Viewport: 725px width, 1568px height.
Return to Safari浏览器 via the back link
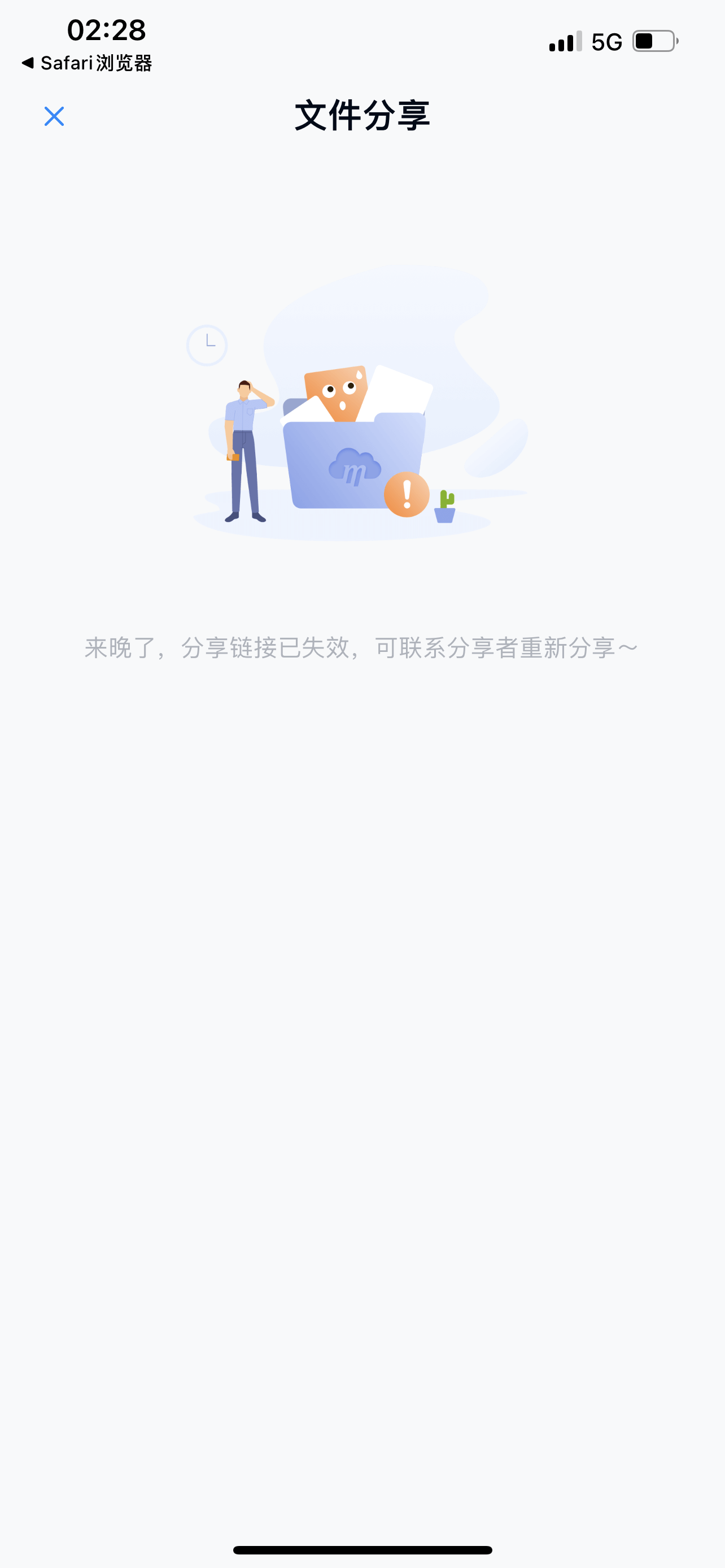click(86, 63)
